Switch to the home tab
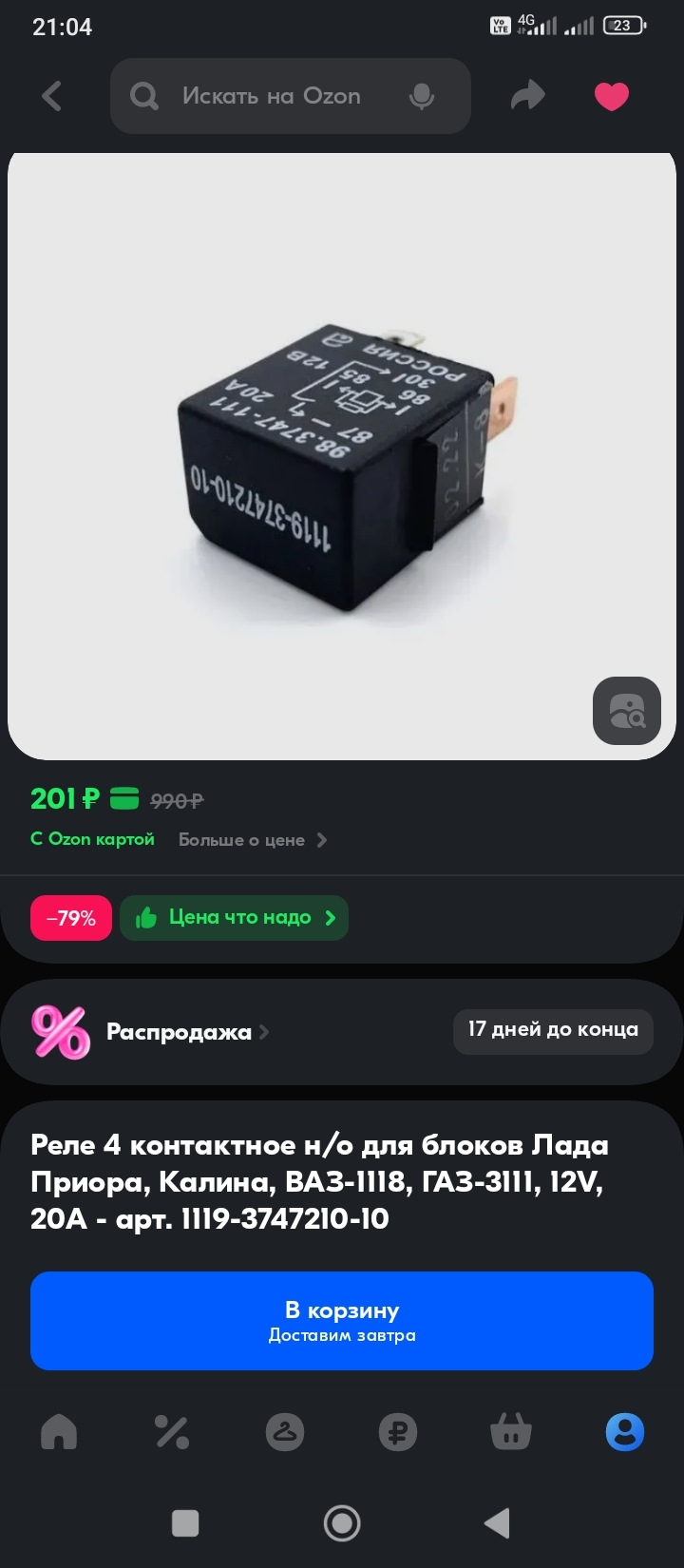This screenshot has width=684, height=1568. coord(59,1432)
